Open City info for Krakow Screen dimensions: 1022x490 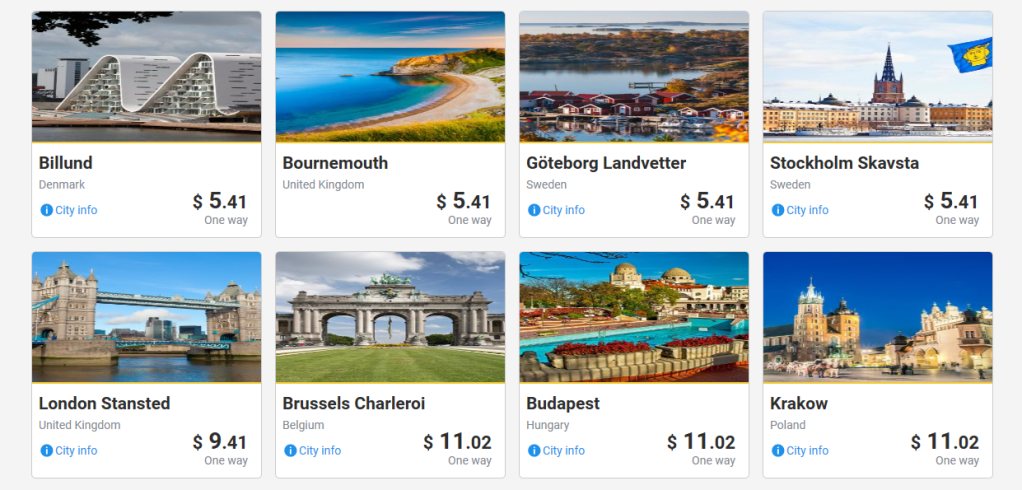[800, 451]
